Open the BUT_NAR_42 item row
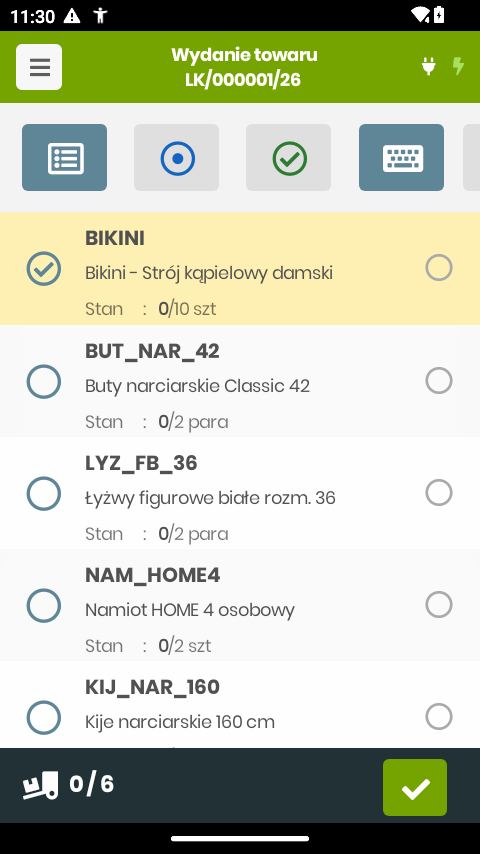This screenshot has height=854, width=480. (x=240, y=381)
